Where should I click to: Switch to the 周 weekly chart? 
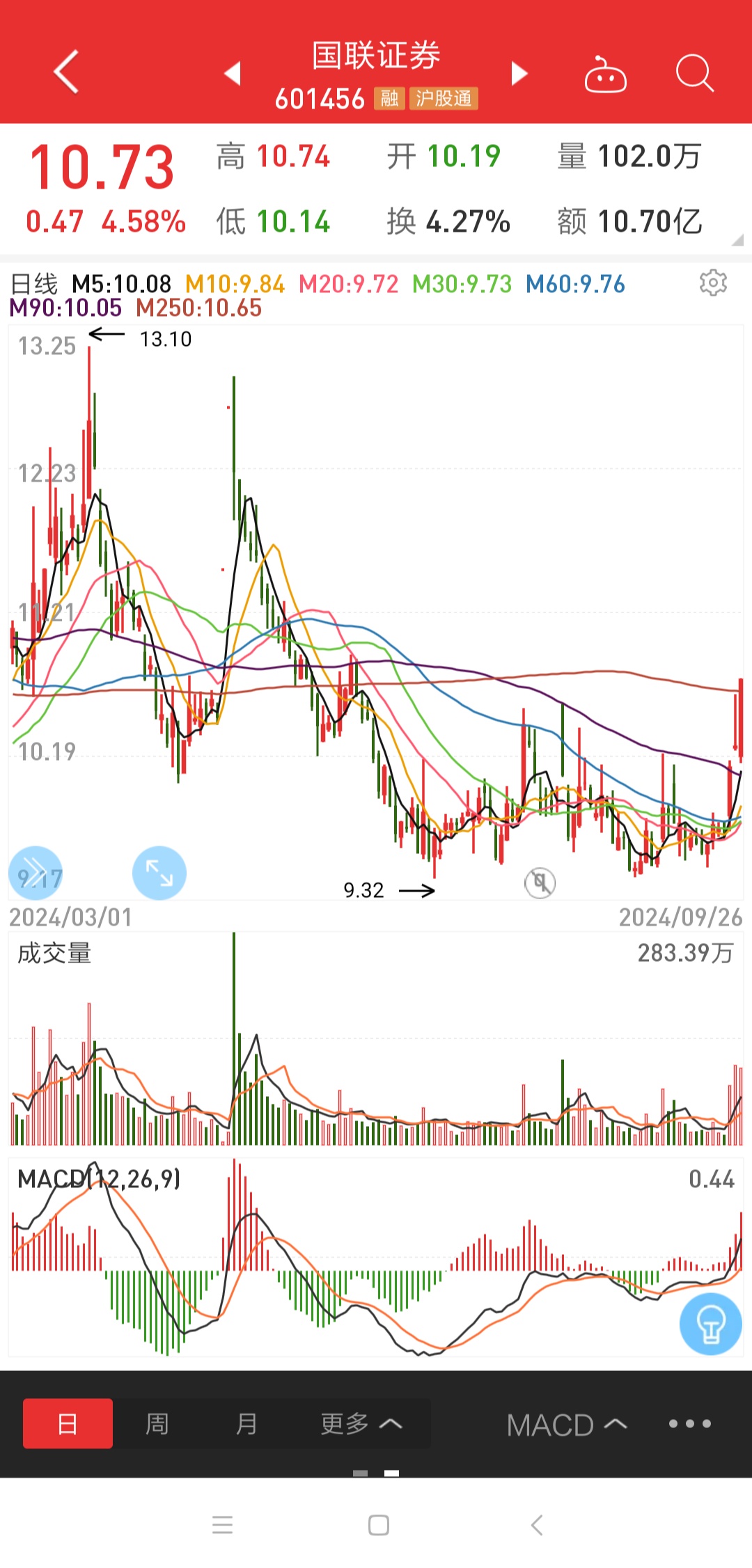click(x=157, y=1423)
